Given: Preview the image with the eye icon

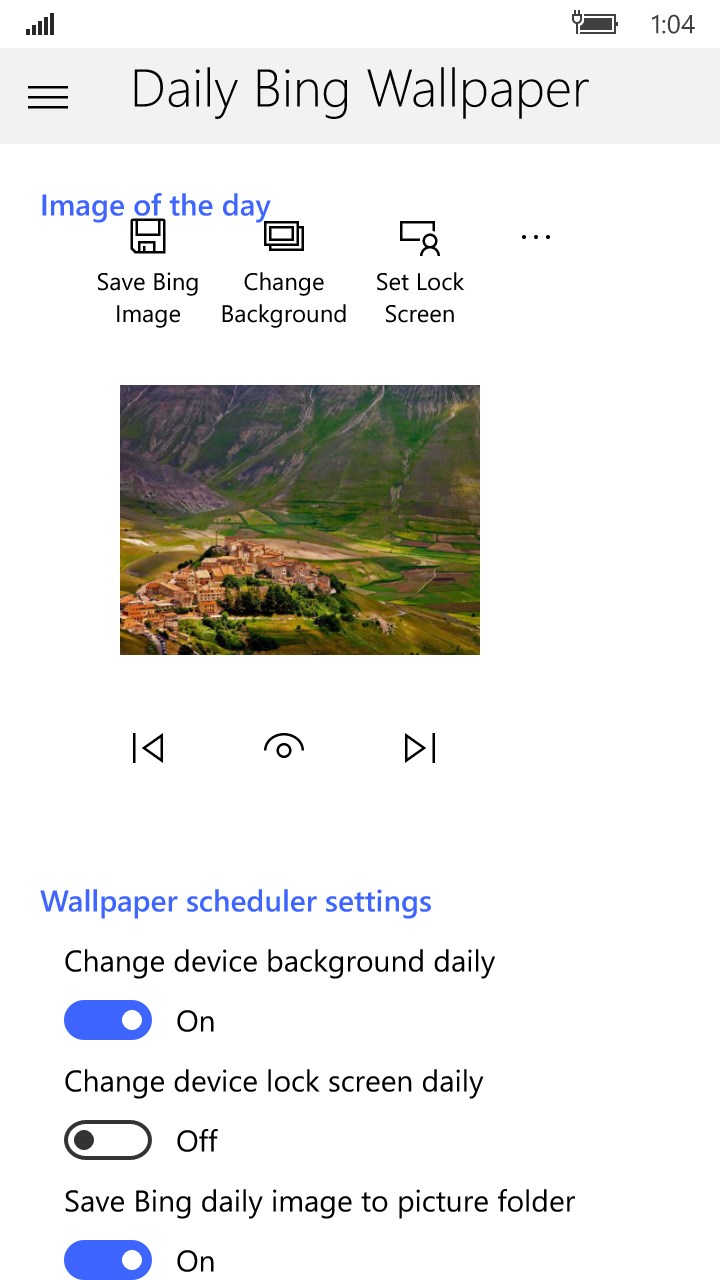Looking at the screenshot, I should (284, 748).
